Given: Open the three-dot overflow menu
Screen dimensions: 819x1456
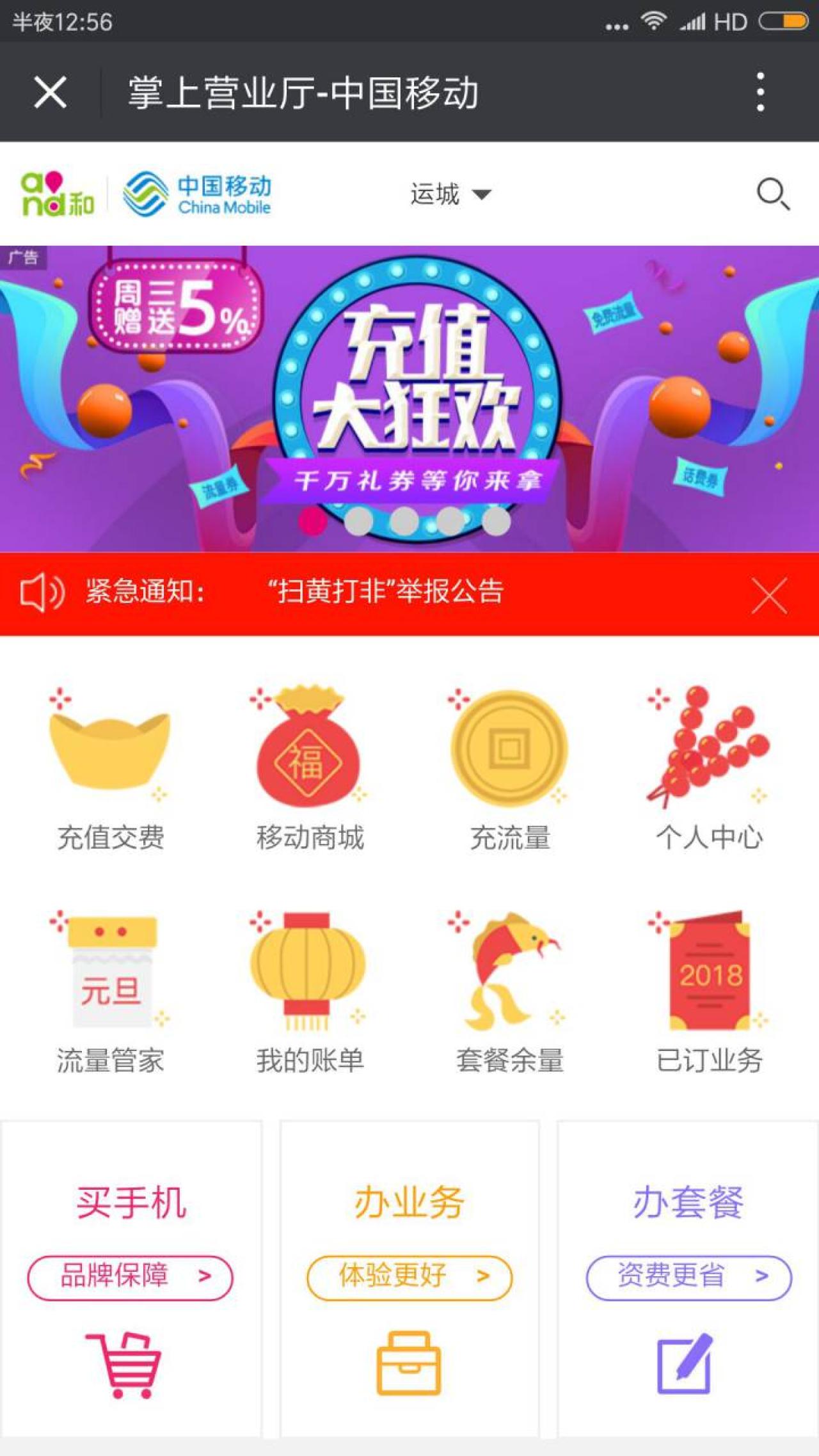Looking at the screenshot, I should [x=760, y=92].
